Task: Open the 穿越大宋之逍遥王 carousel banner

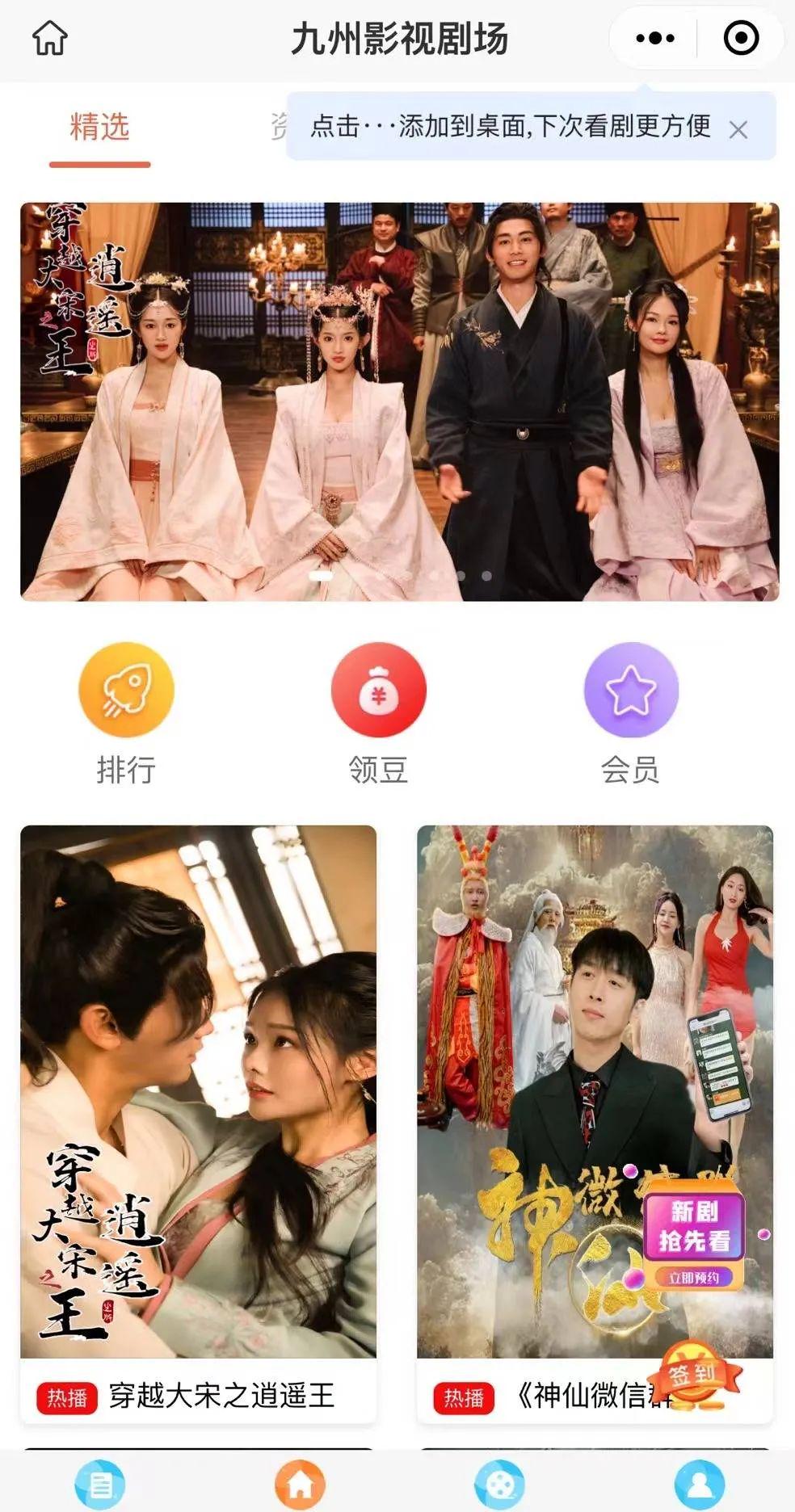Action: tap(399, 401)
